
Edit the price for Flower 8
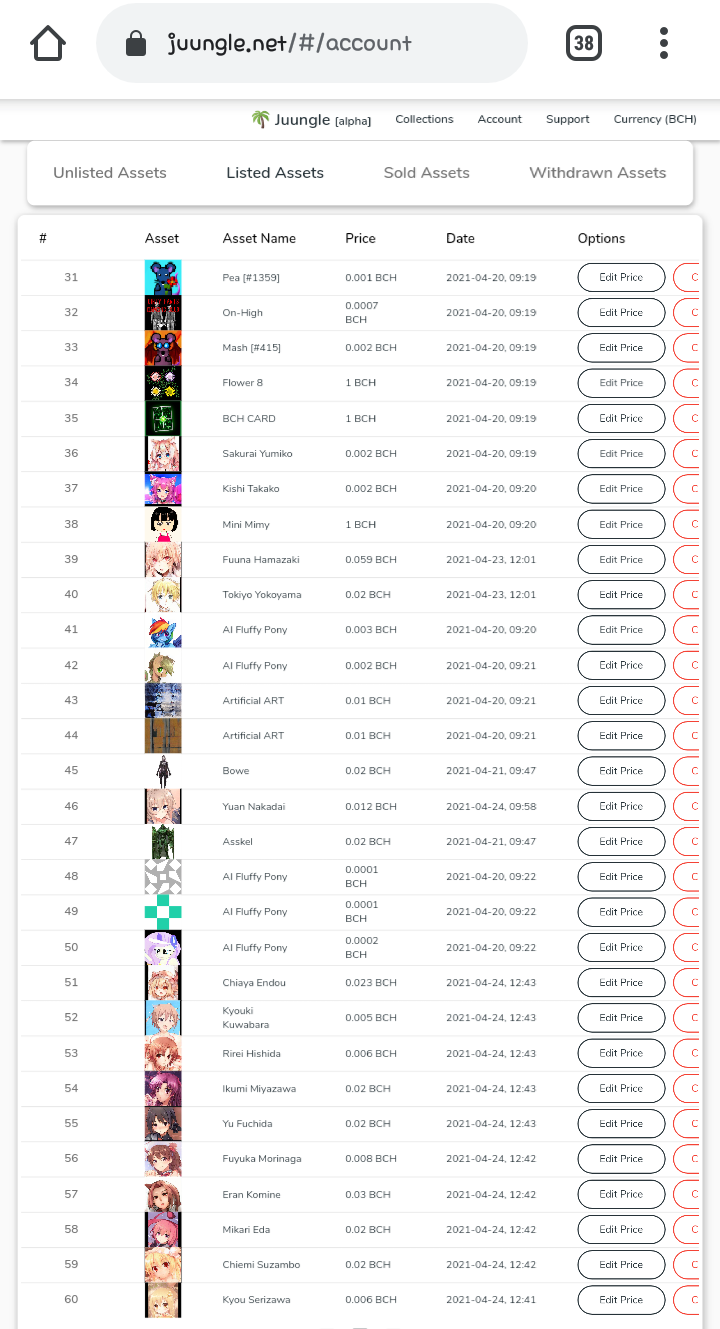[621, 383]
